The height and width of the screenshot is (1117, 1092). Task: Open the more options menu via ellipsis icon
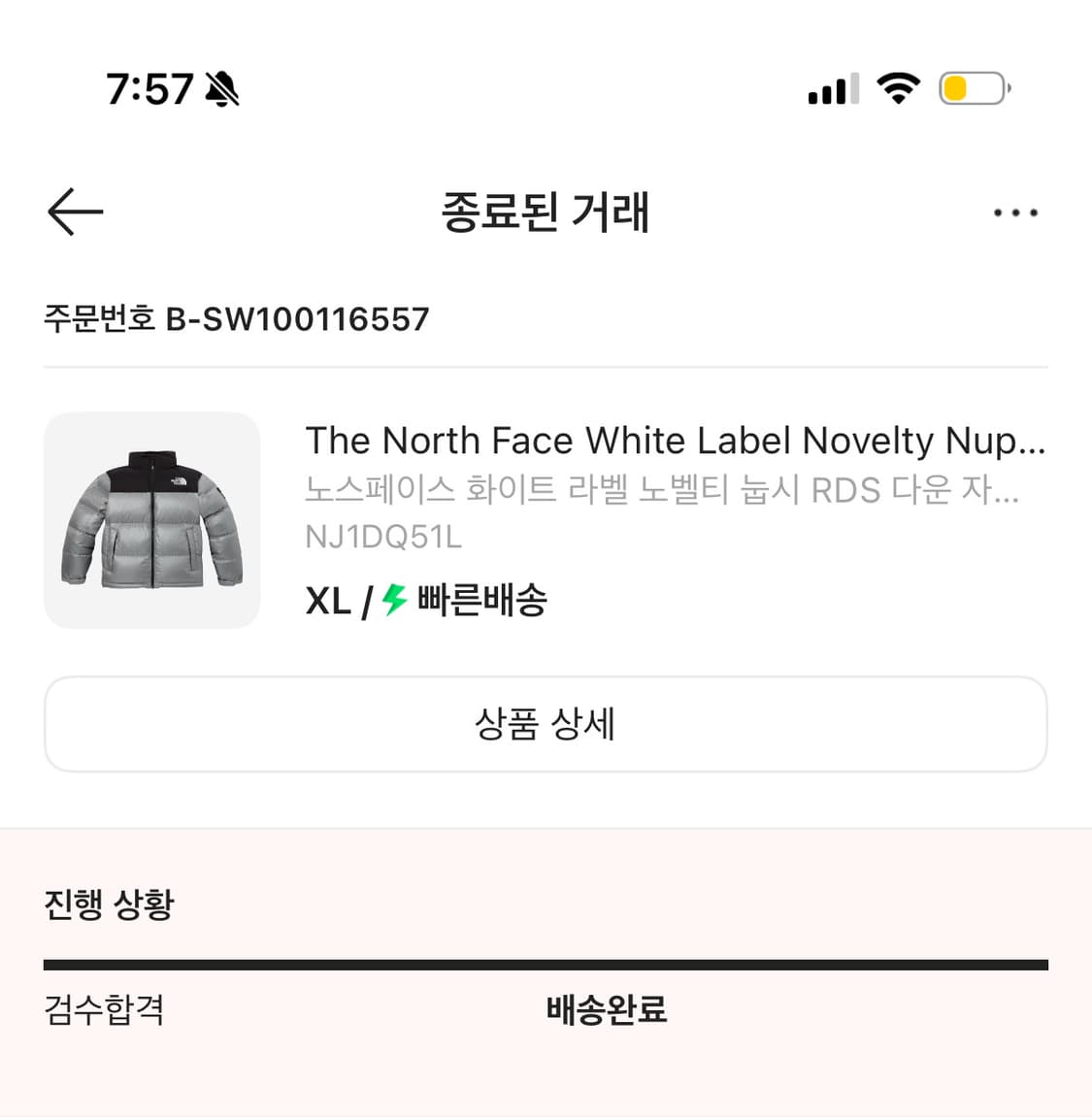(x=1015, y=212)
